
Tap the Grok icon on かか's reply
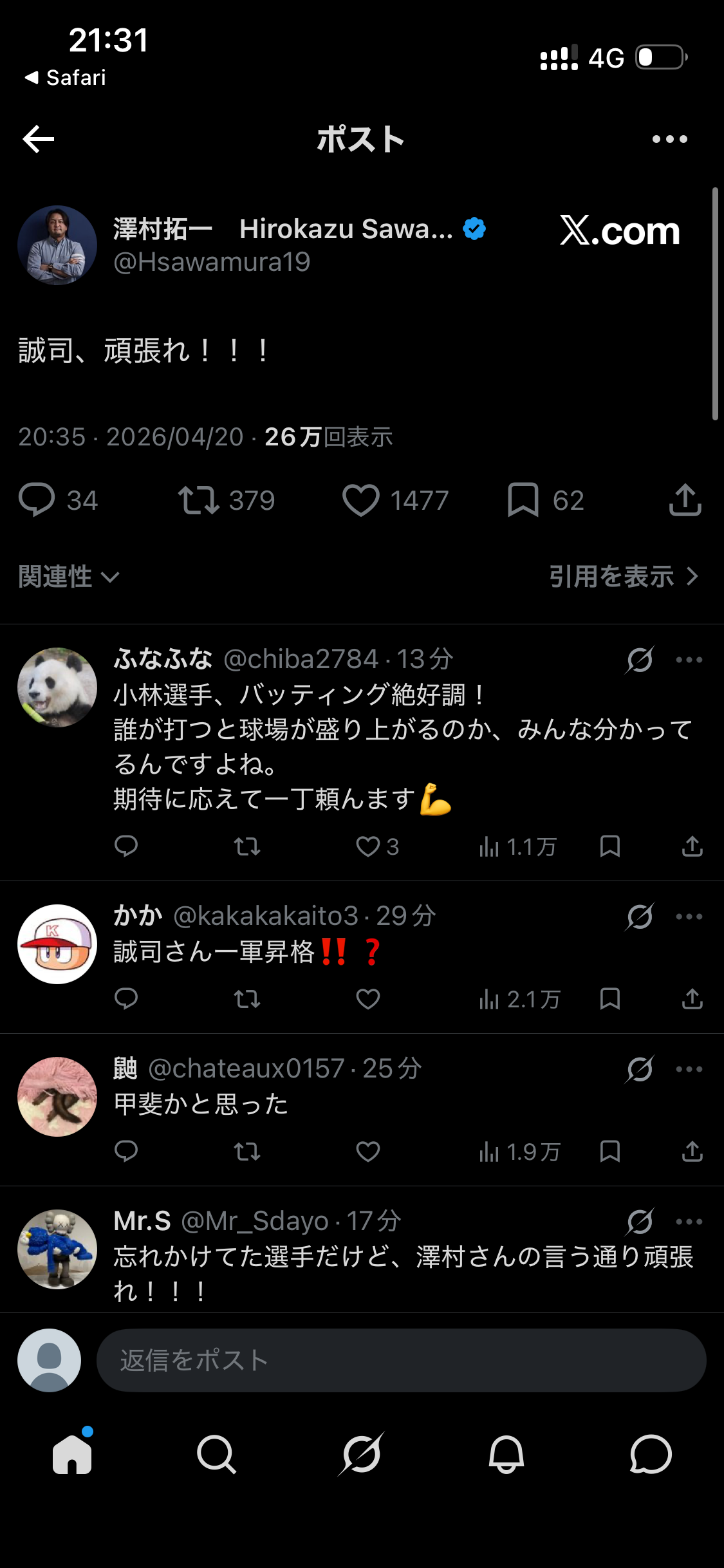click(x=640, y=917)
